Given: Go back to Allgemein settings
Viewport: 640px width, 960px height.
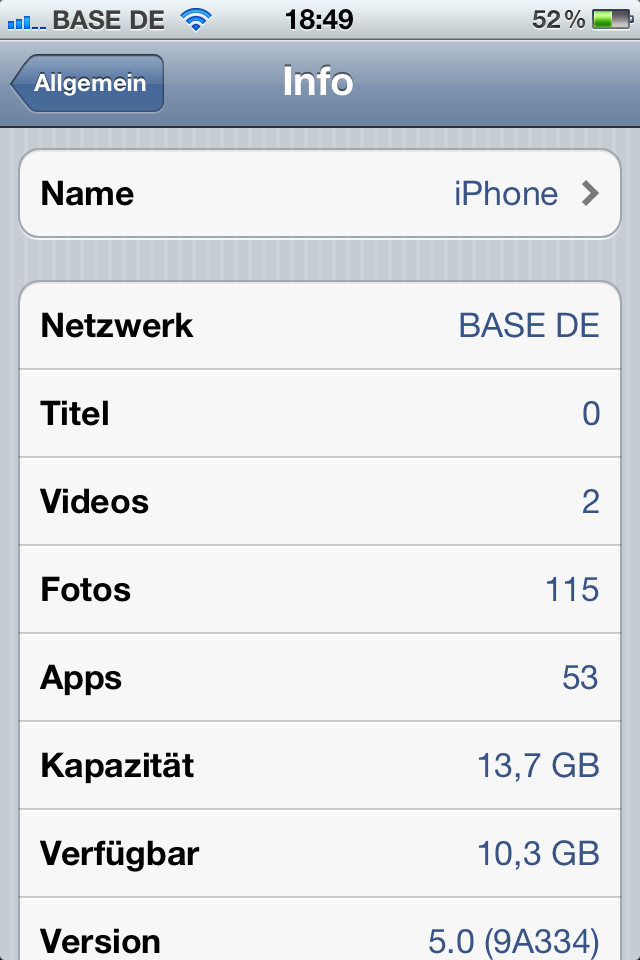Looking at the screenshot, I should [88, 84].
